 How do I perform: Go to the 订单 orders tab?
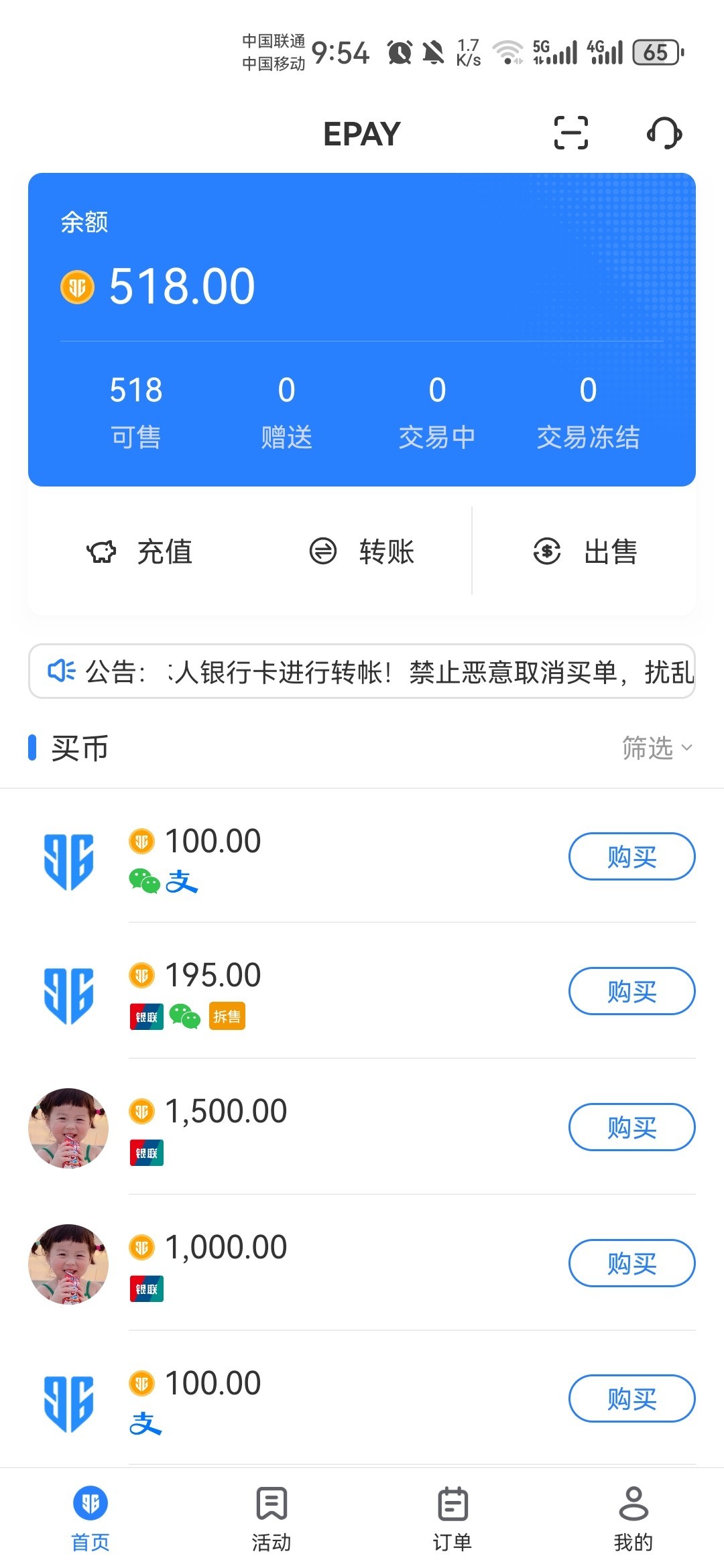click(452, 1518)
